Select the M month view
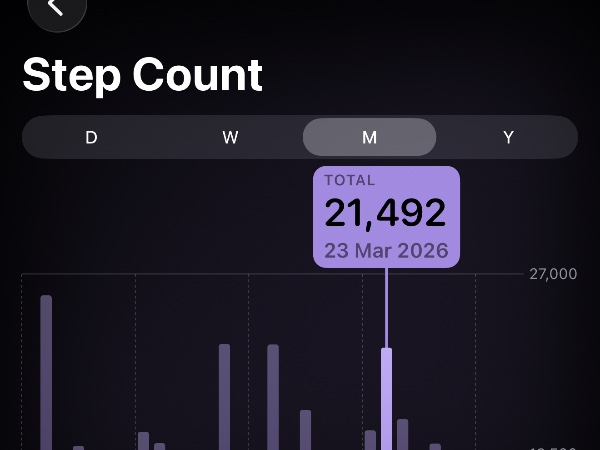This screenshot has height=450, width=600. 369,137
